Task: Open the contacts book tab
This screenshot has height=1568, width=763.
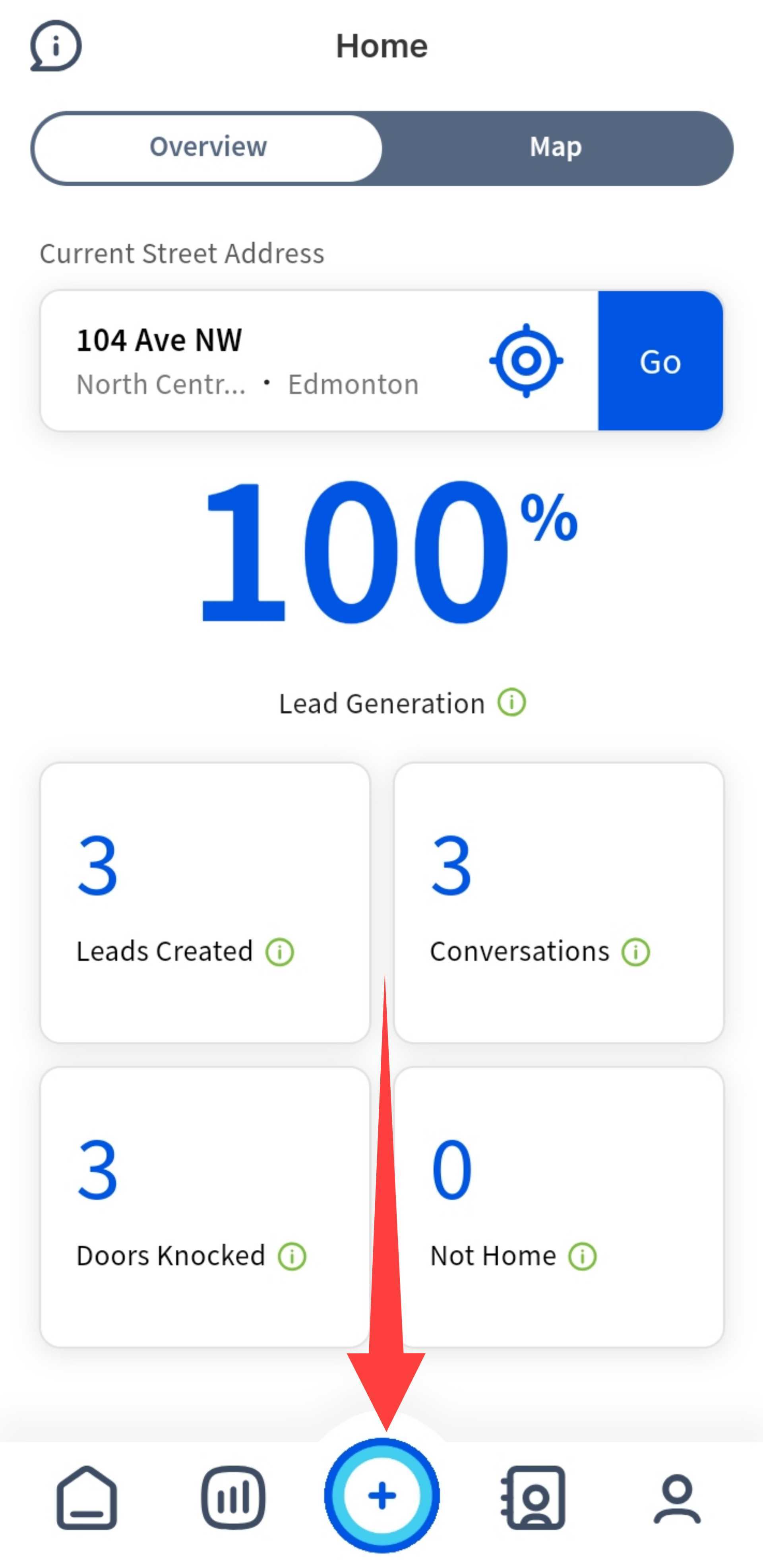Action: point(533,1497)
